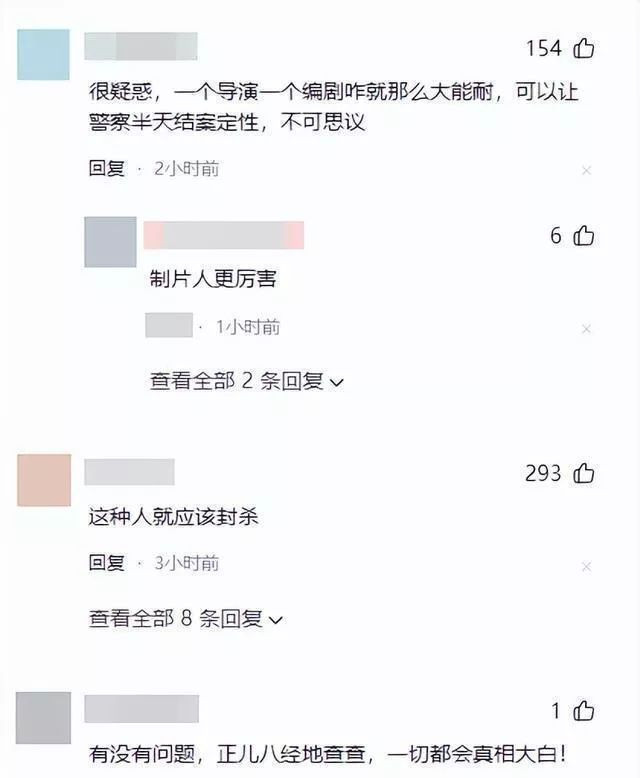Dismiss the comment posted 2小时前

click(586, 171)
